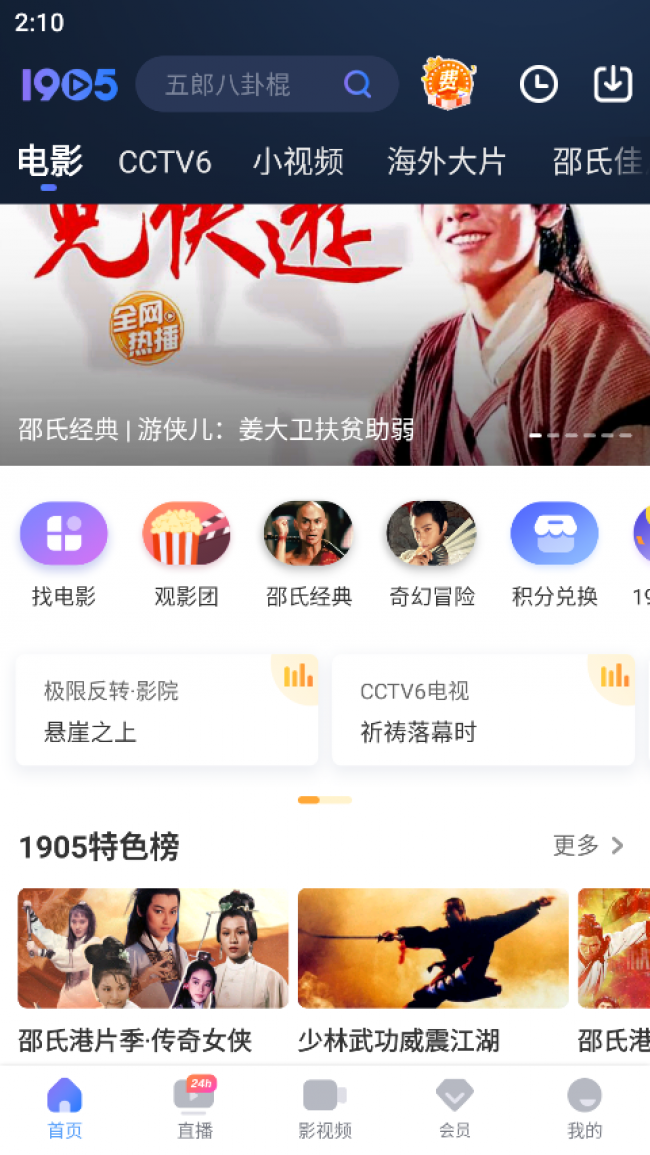The height and width of the screenshot is (1155, 650).
Task: Switch to the CCTV6 tab
Action: pyautogui.click(x=165, y=162)
